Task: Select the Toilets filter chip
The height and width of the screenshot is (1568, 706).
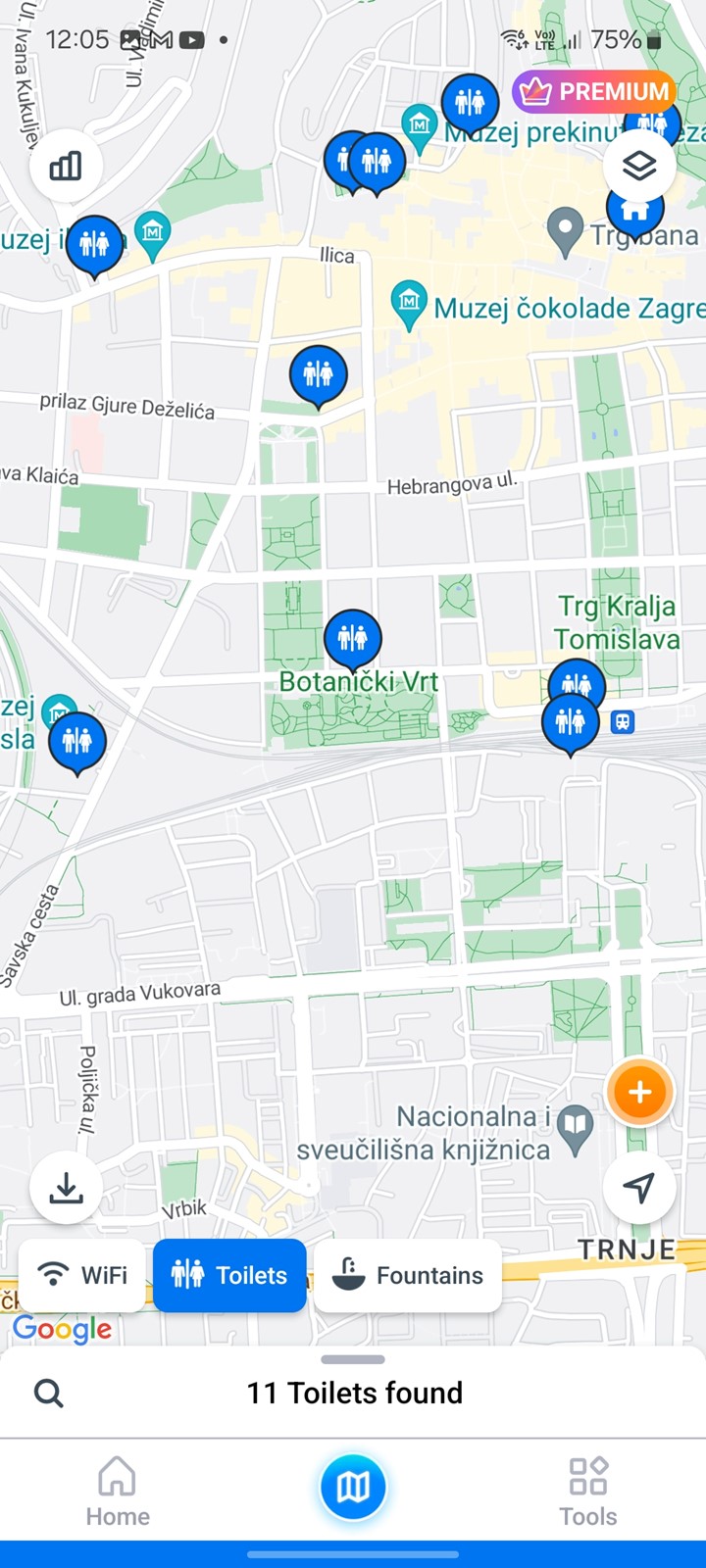Action: [229, 1275]
